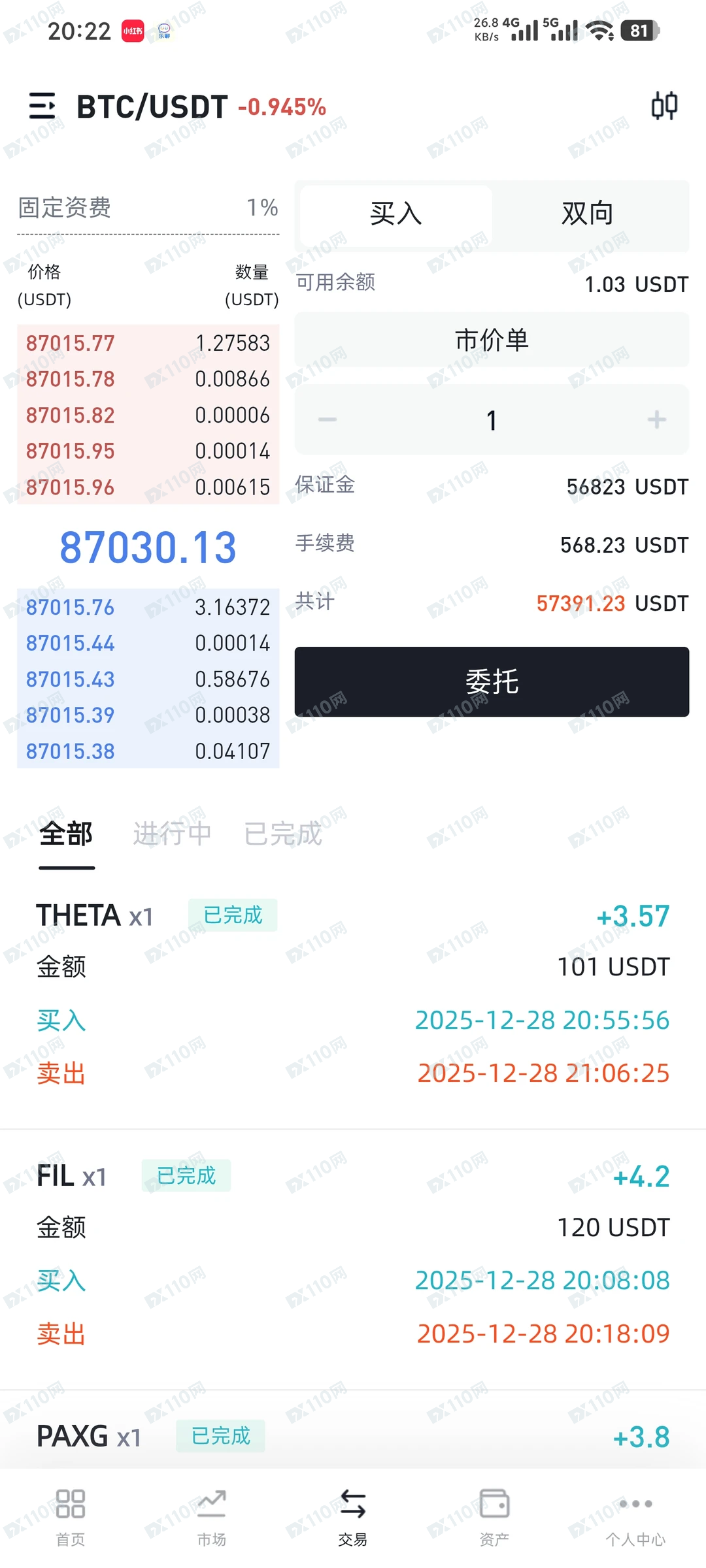Open the trading pair list via hamburger icon
Screen dimensions: 706x1568
(x=43, y=106)
